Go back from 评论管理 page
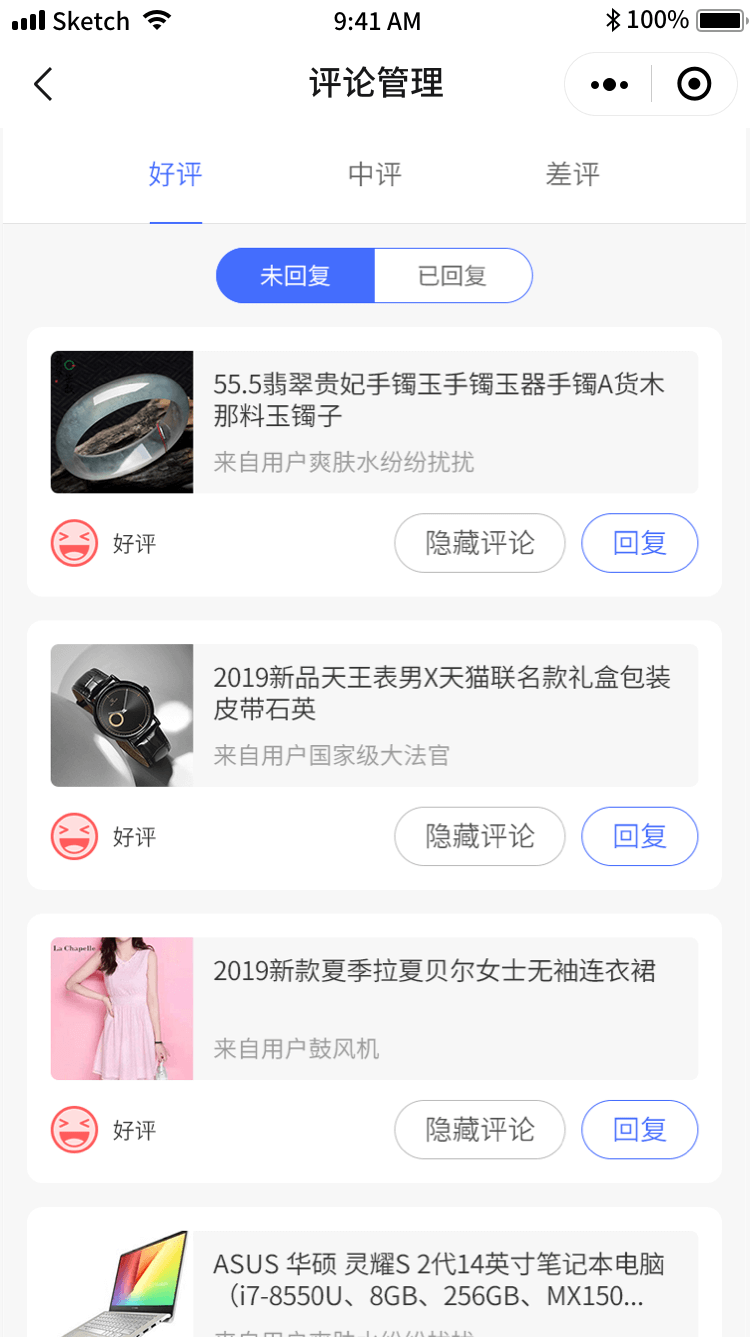 point(43,85)
